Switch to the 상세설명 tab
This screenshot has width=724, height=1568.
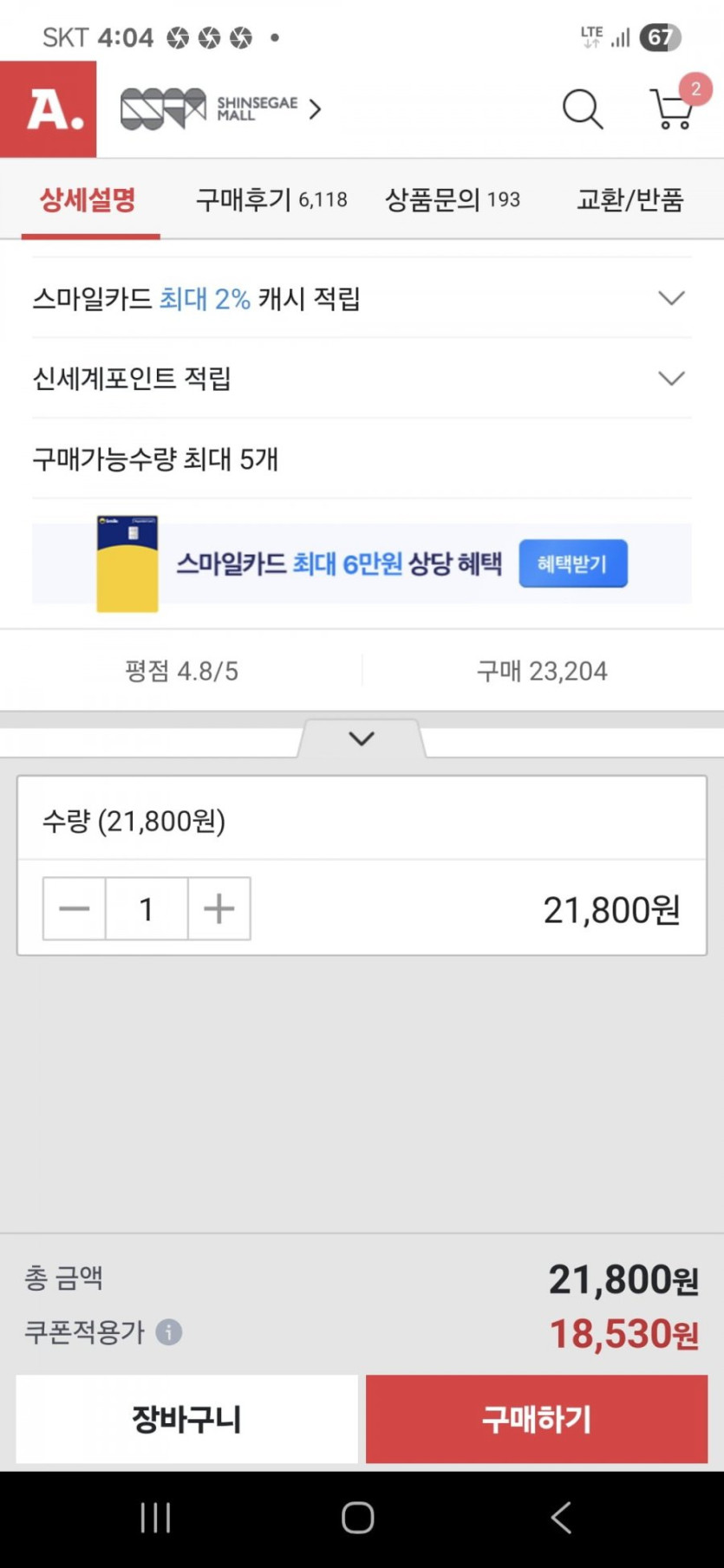88,200
